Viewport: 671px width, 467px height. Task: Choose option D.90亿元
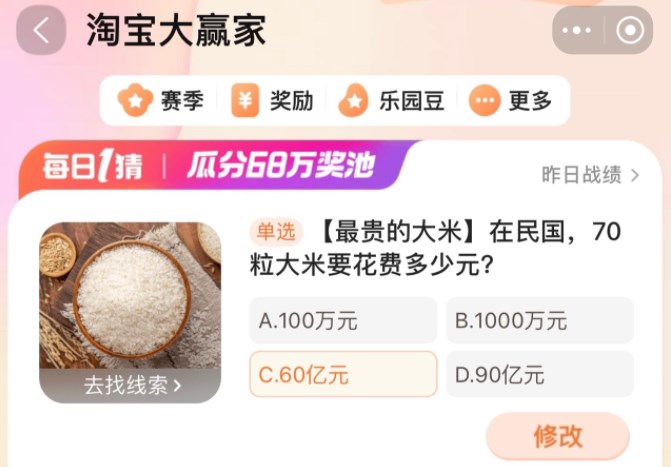(x=539, y=375)
